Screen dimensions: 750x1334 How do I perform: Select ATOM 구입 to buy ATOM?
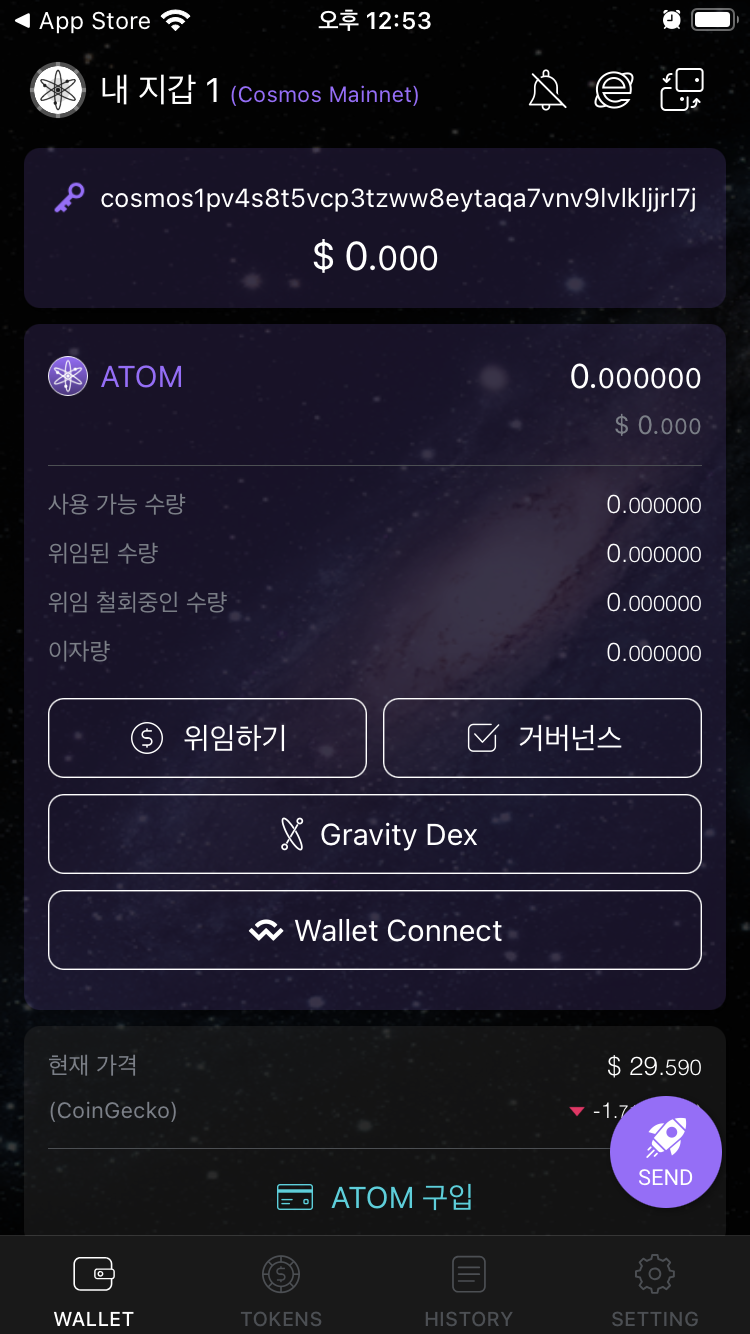pos(375,1196)
